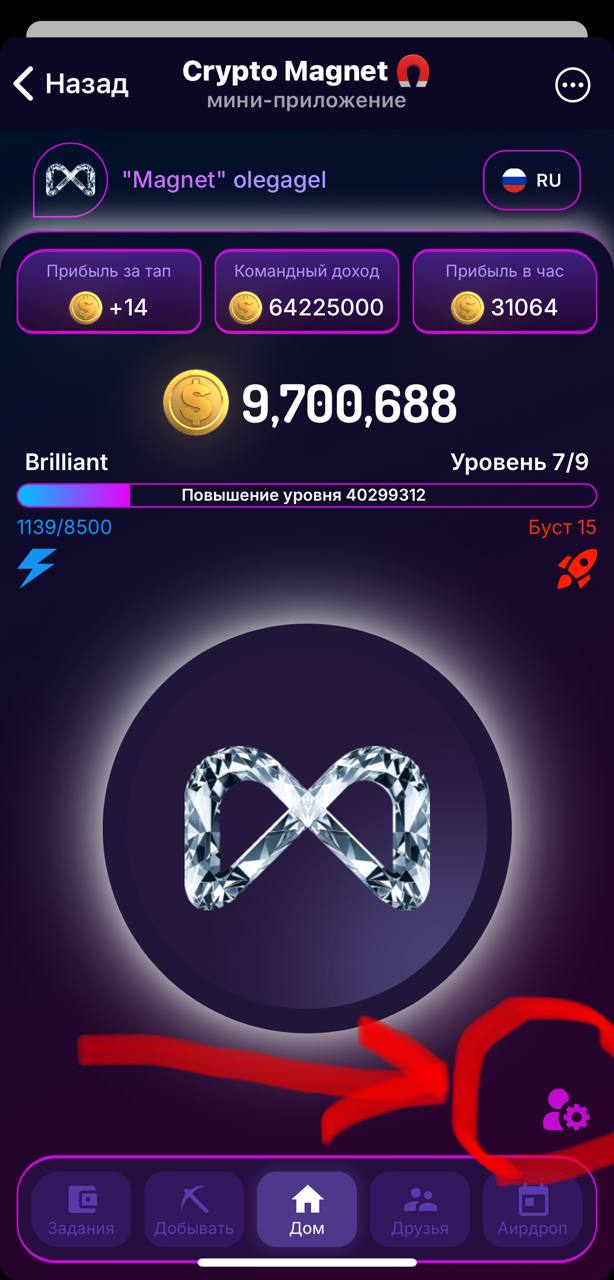The height and width of the screenshot is (1280, 614).
Task: Tap the big diamond coin
Action: coord(307,828)
